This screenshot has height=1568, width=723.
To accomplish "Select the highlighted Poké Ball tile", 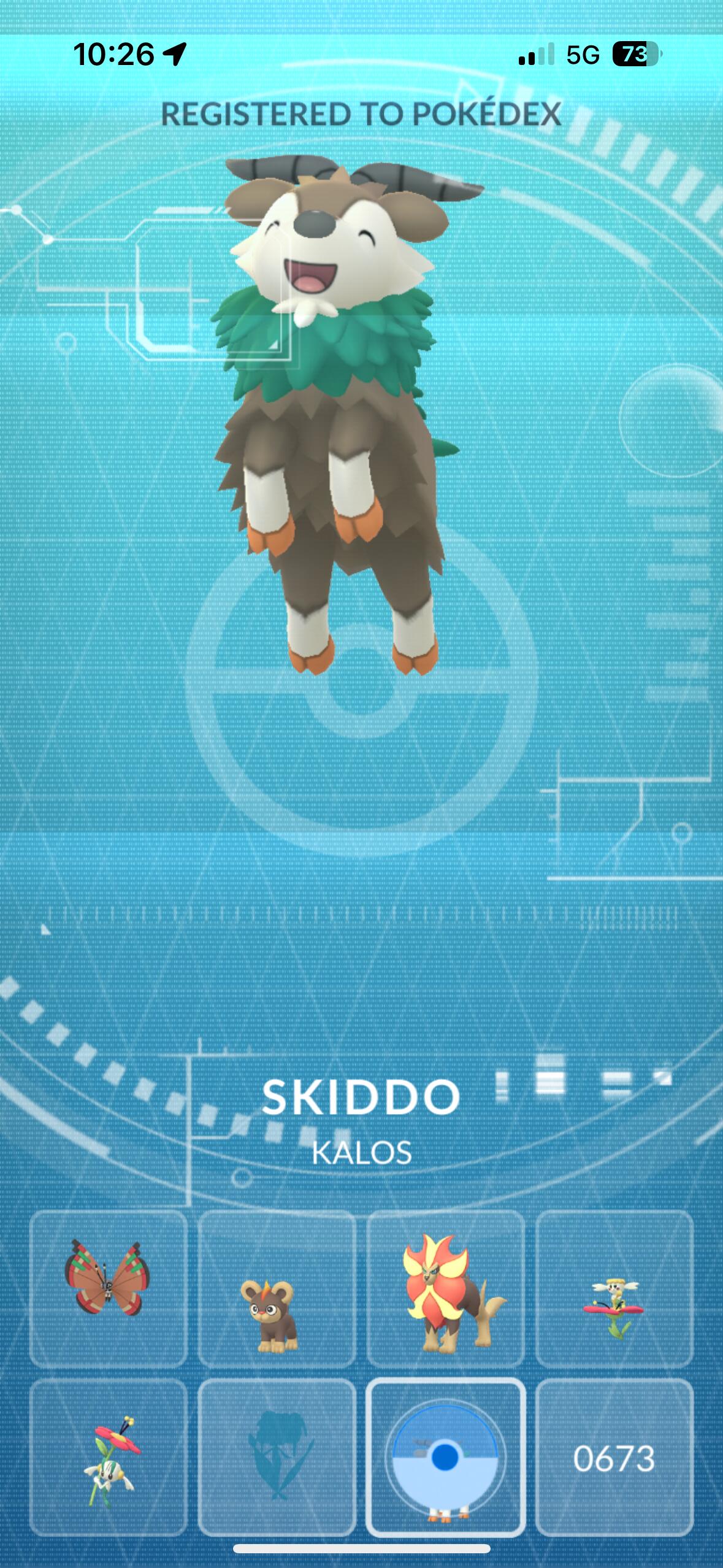I will coord(446,1456).
